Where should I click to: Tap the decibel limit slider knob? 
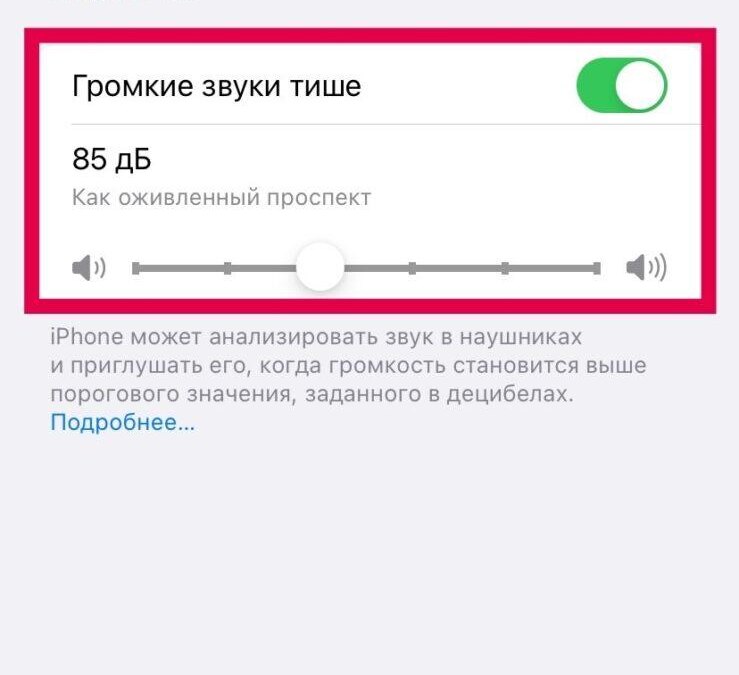320,267
